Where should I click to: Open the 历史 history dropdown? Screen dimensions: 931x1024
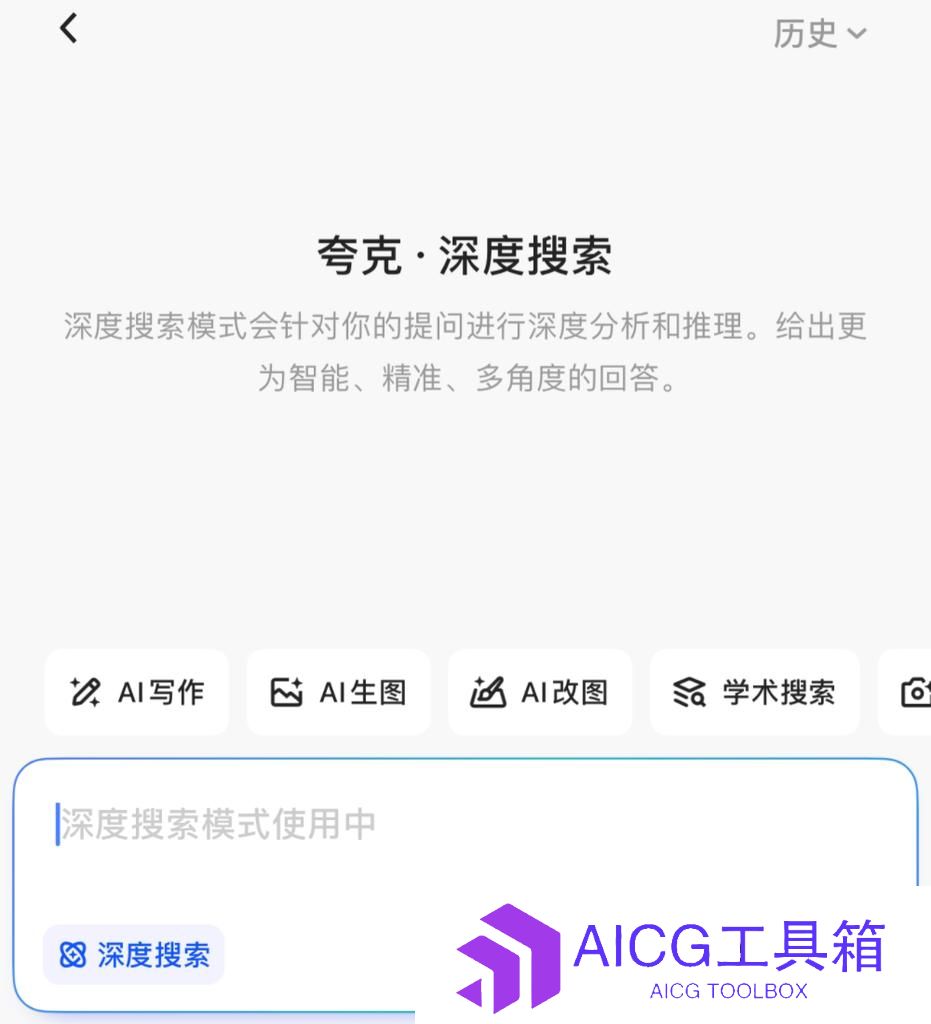click(819, 33)
